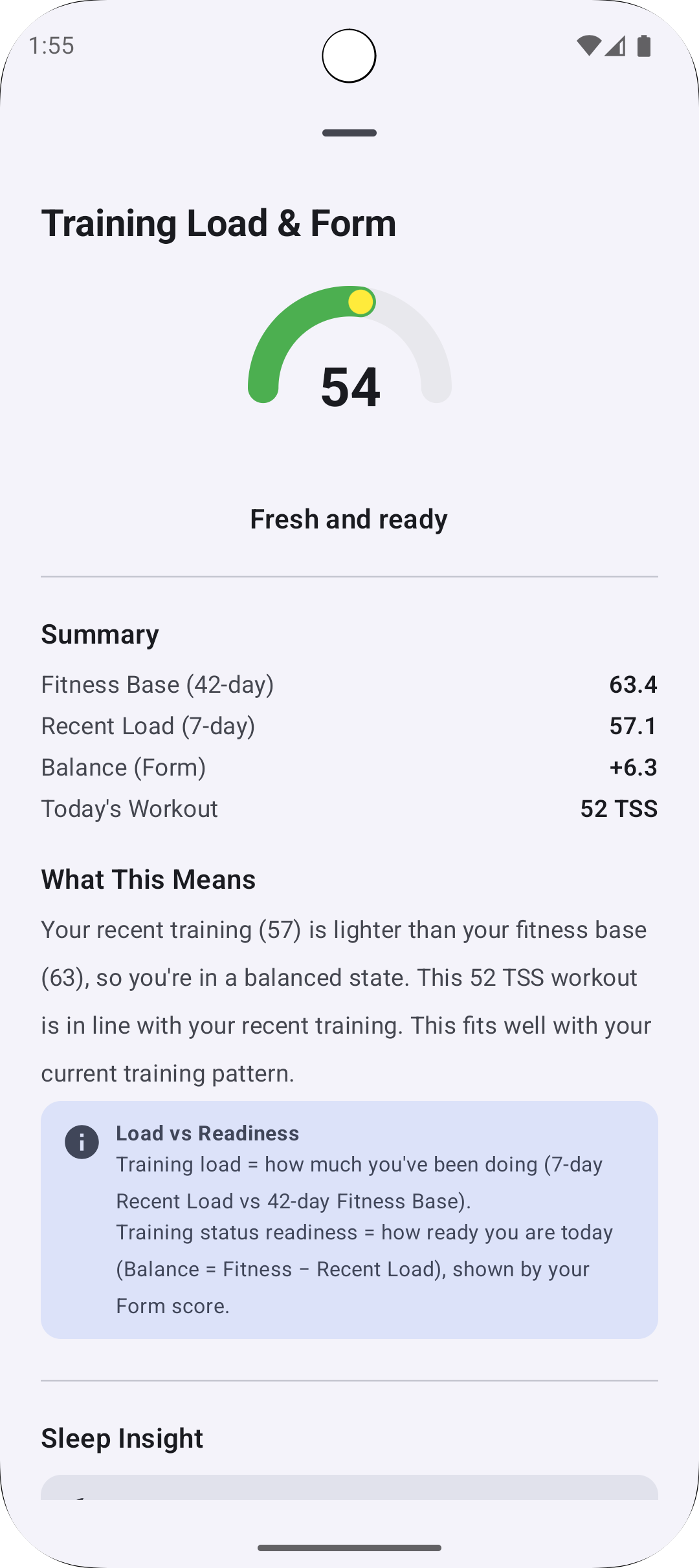This screenshot has height=1568, width=699.
Task: Tap the bottom sheet drag handle
Action: pyautogui.click(x=349, y=133)
